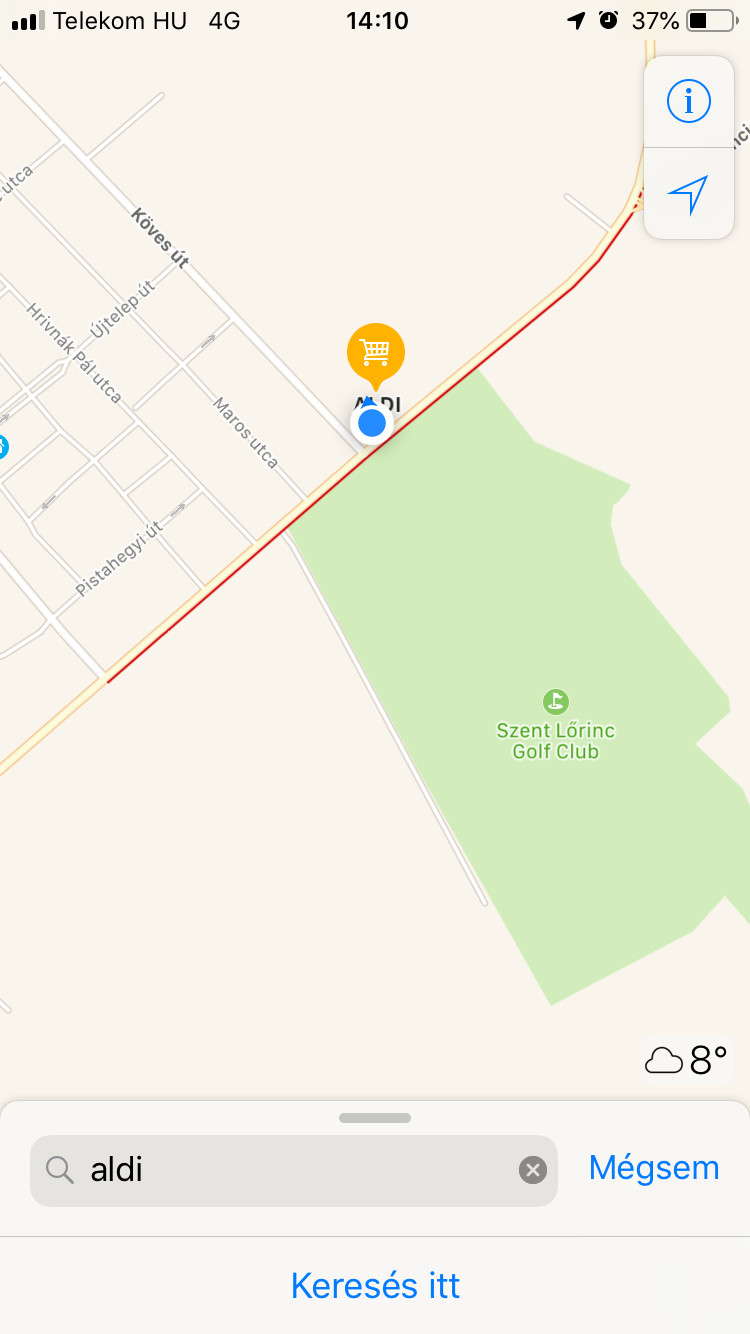Viewport: 750px width, 1334px height.
Task: Tap the search card grabber handle
Action: pyautogui.click(x=375, y=1118)
